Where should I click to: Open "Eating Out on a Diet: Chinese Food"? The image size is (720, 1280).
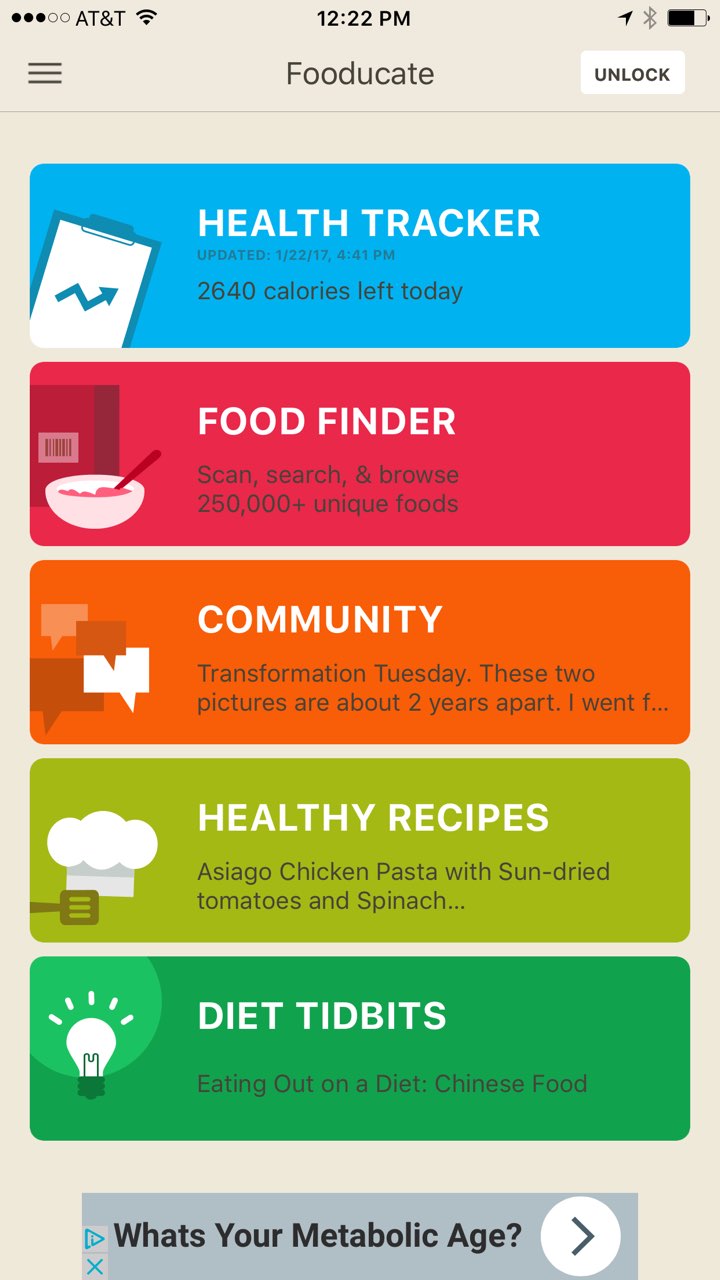click(392, 1083)
